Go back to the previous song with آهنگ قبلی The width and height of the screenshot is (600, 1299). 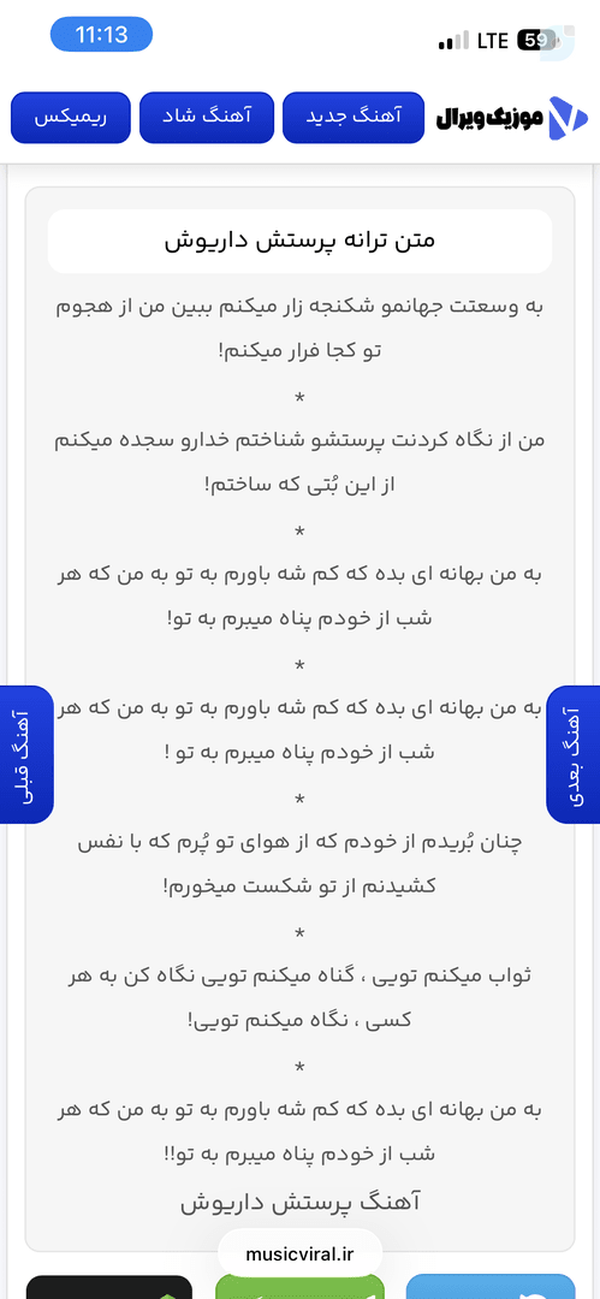tap(26, 754)
